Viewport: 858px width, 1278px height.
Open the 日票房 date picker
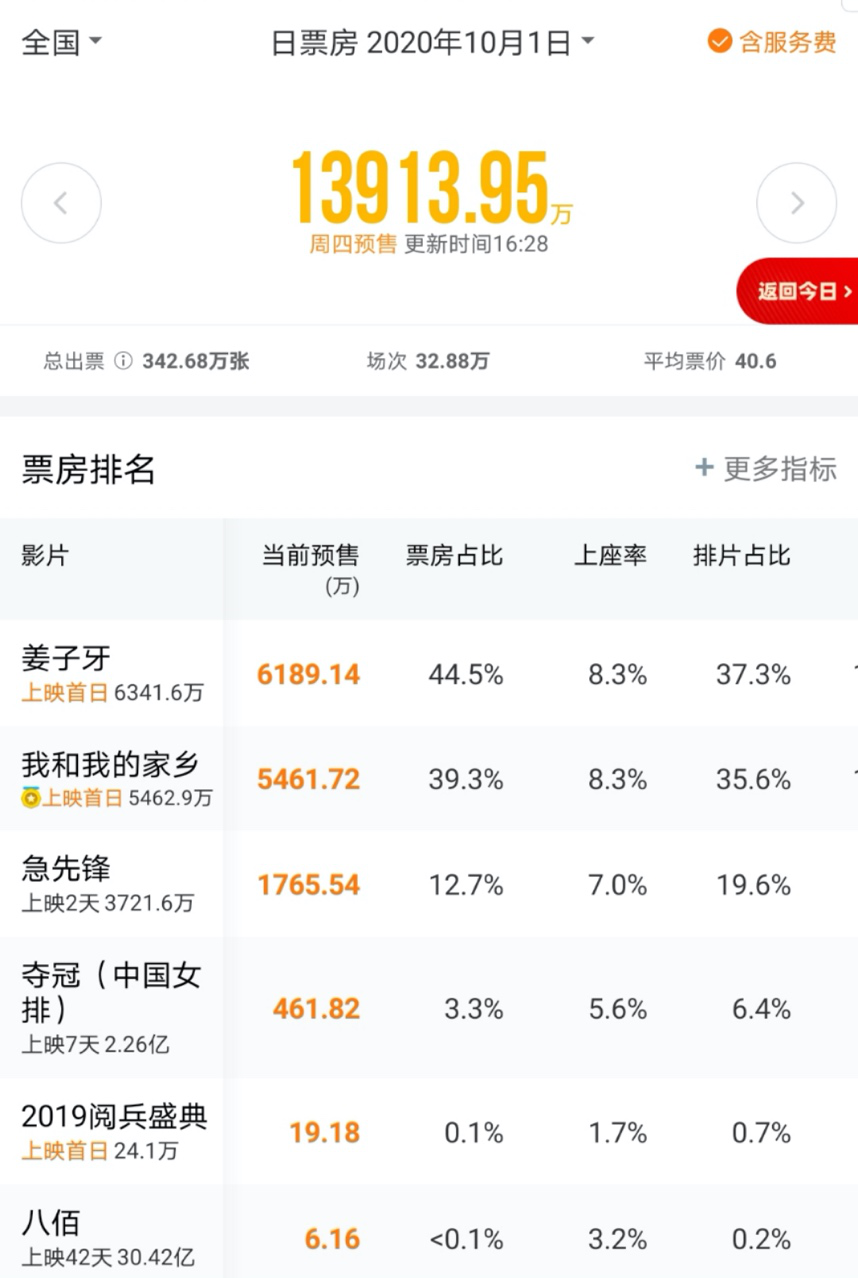(x=432, y=43)
